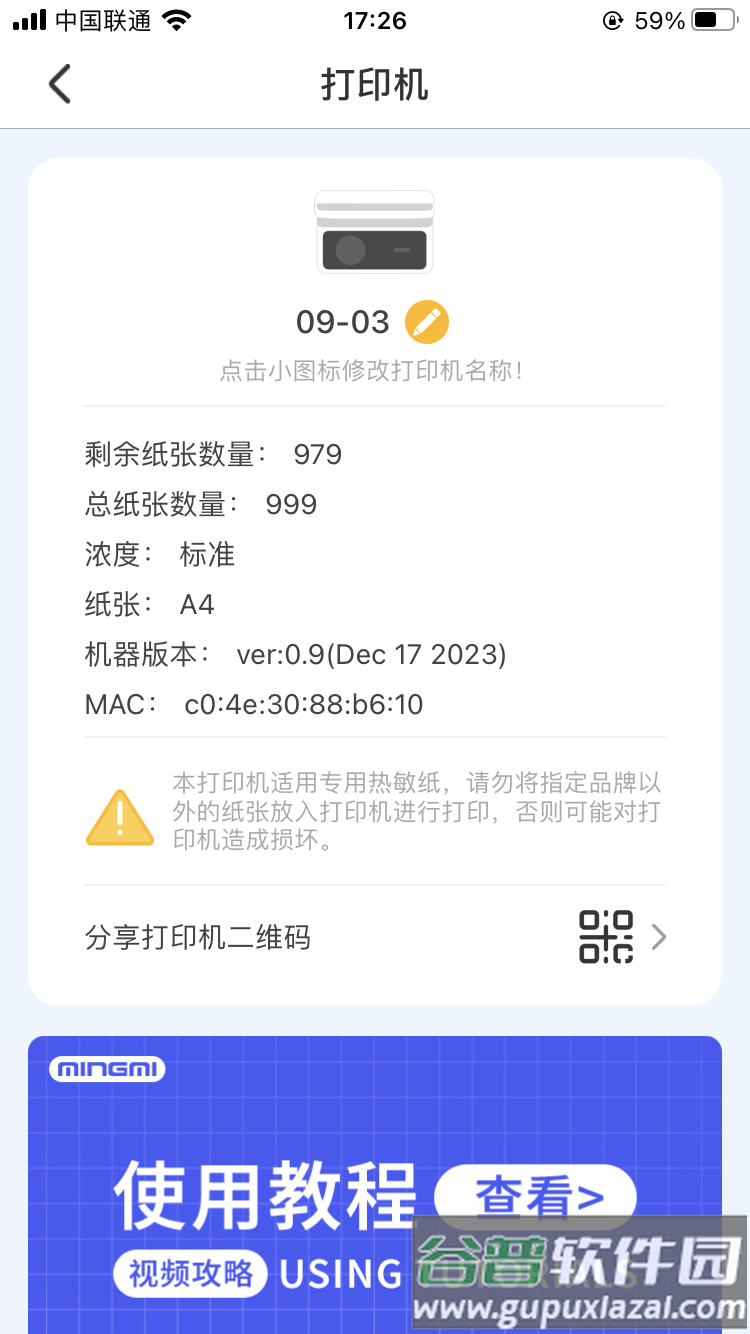The height and width of the screenshot is (1334, 750).
Task: Tap the back arrow to leave printer page
Action: point(58,84)
